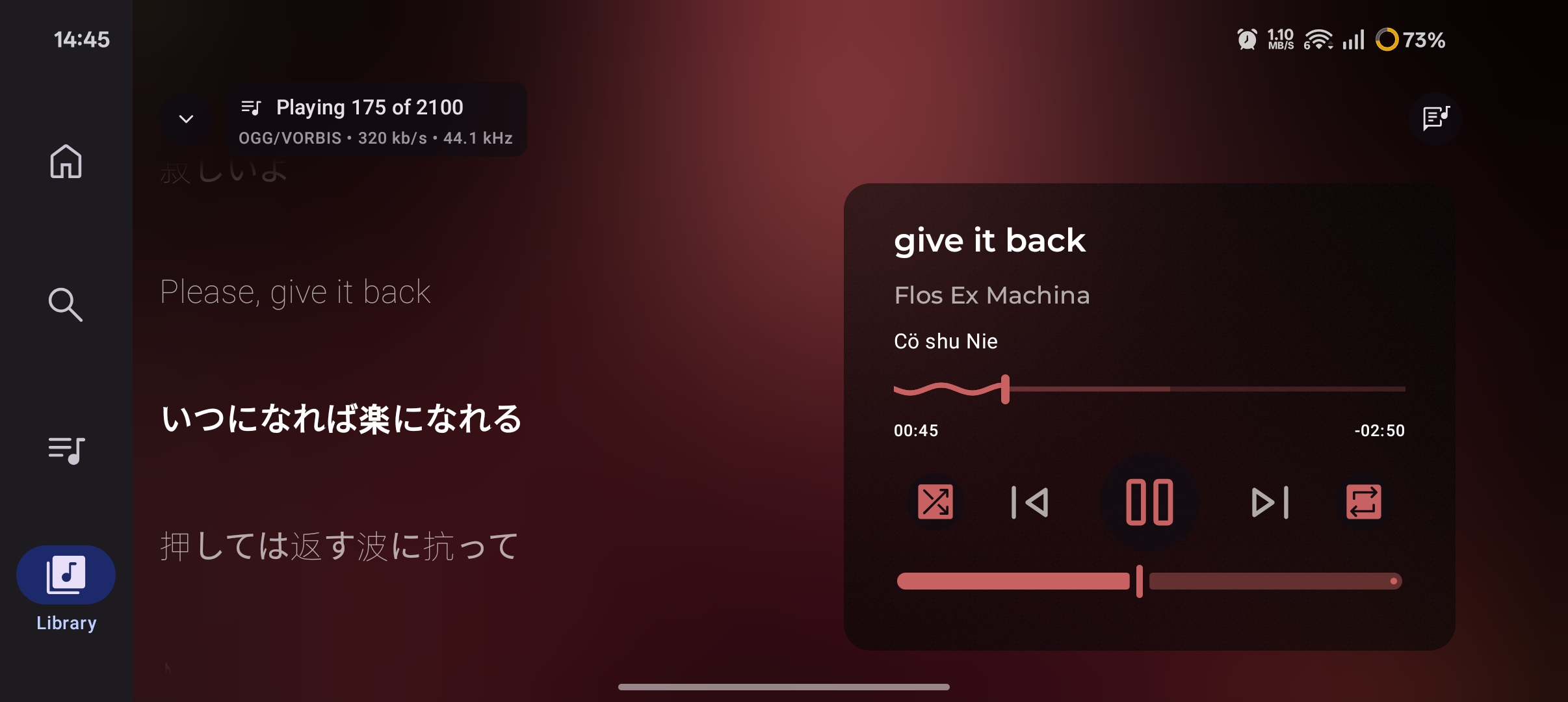Viewport: 1568px width, 702px height.
Task: Toggle repeat mode
Action: [1363, 502]
